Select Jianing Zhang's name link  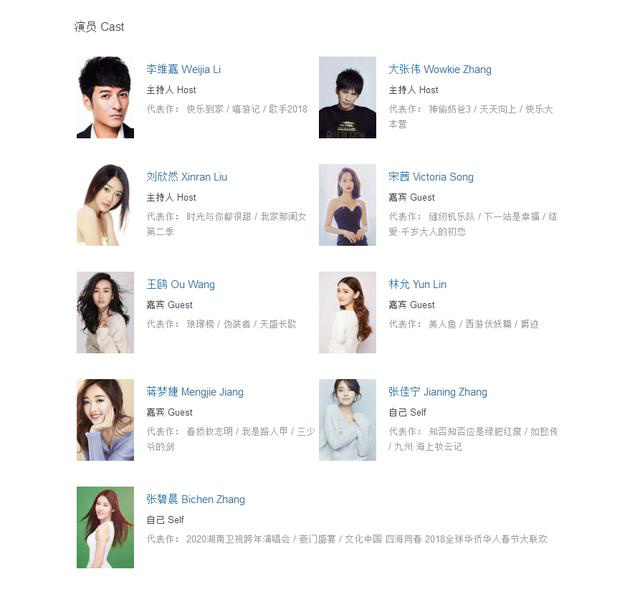pos(437,392)
